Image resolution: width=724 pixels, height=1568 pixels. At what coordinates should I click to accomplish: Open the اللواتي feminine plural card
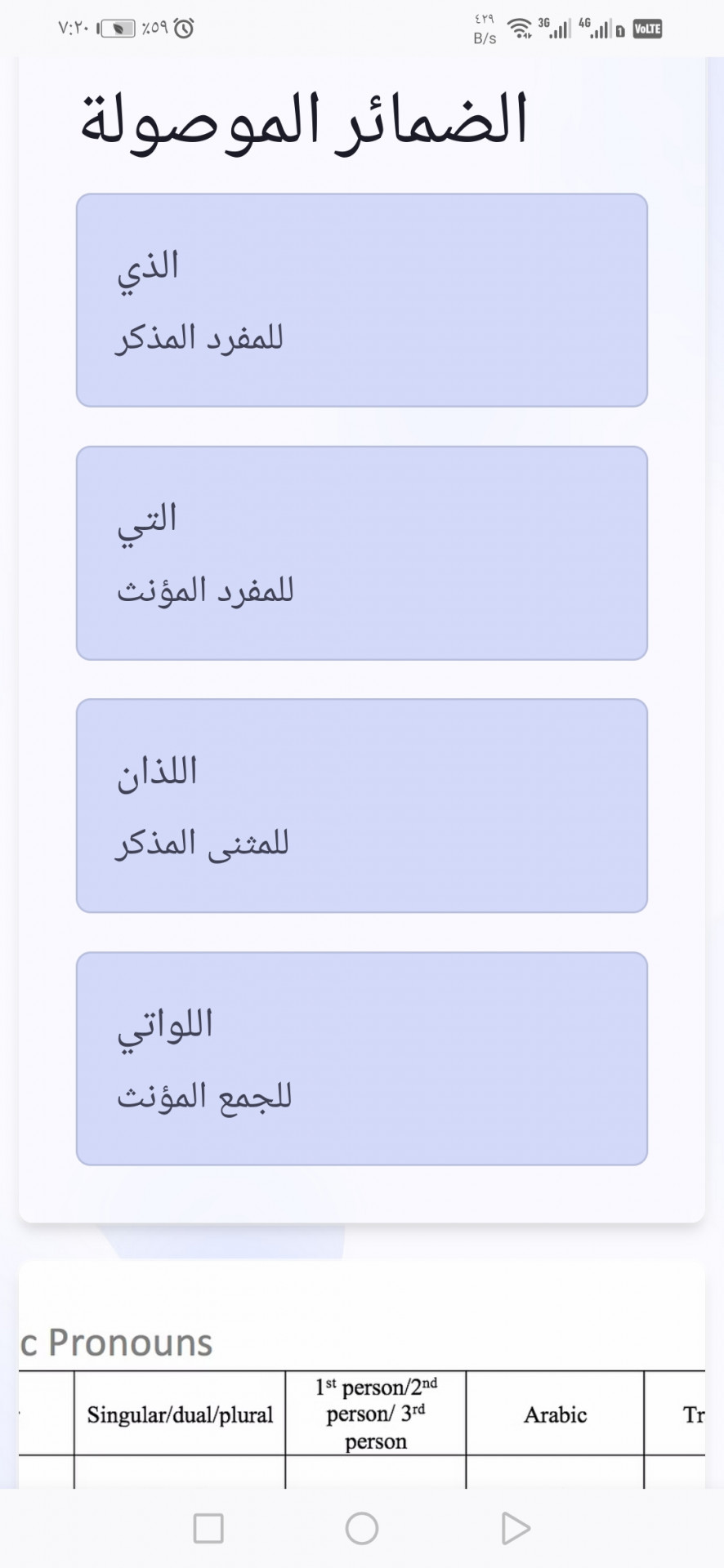coord(362,1058)
